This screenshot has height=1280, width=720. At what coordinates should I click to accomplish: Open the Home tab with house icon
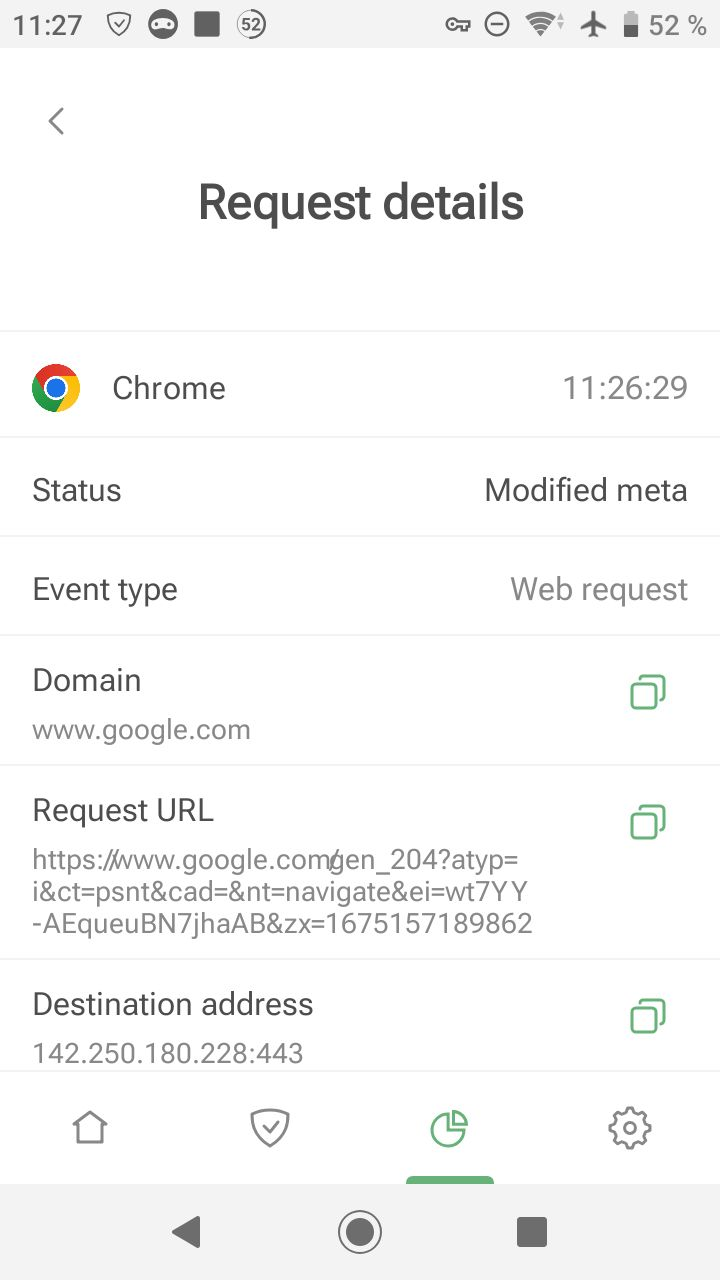click(89, 1128)
